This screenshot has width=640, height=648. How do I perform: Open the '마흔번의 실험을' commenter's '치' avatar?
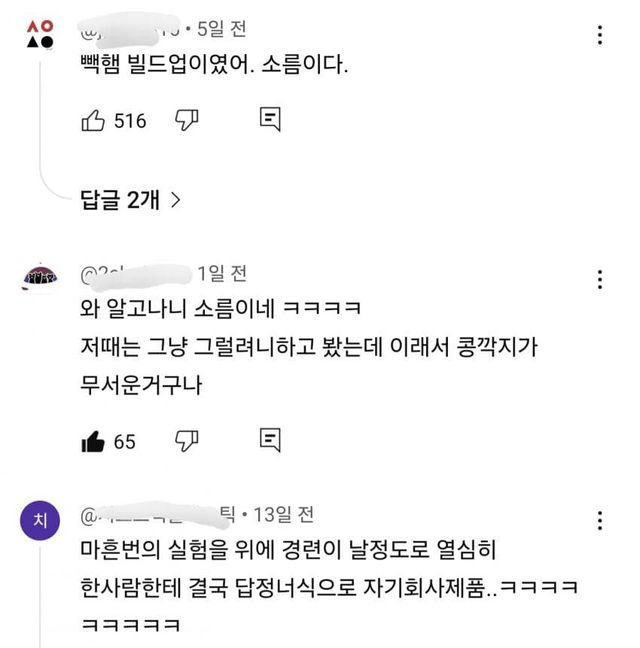tap(39, 521)
